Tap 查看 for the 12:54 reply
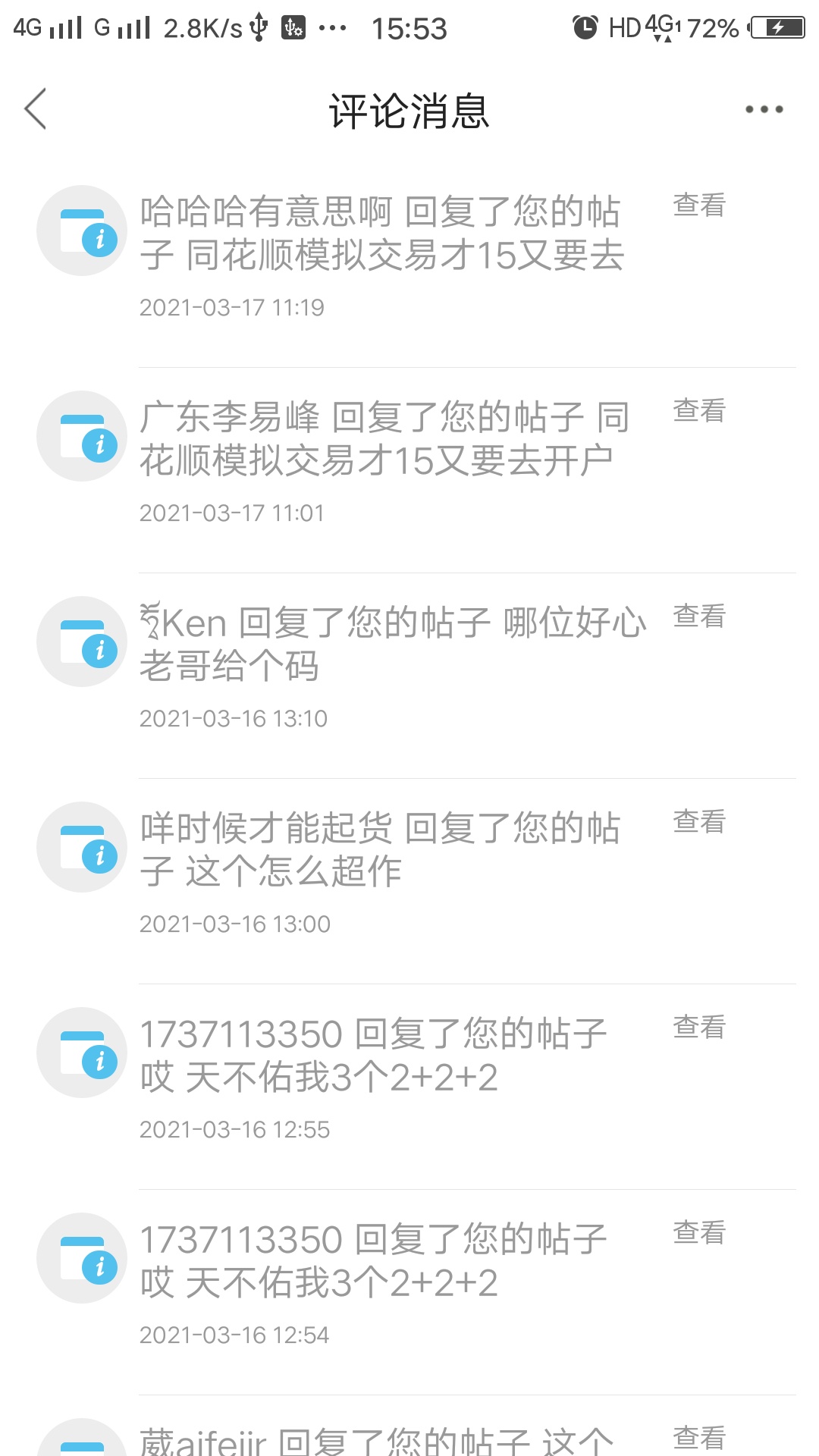Screen dimensions: 819x1456 699,1232
